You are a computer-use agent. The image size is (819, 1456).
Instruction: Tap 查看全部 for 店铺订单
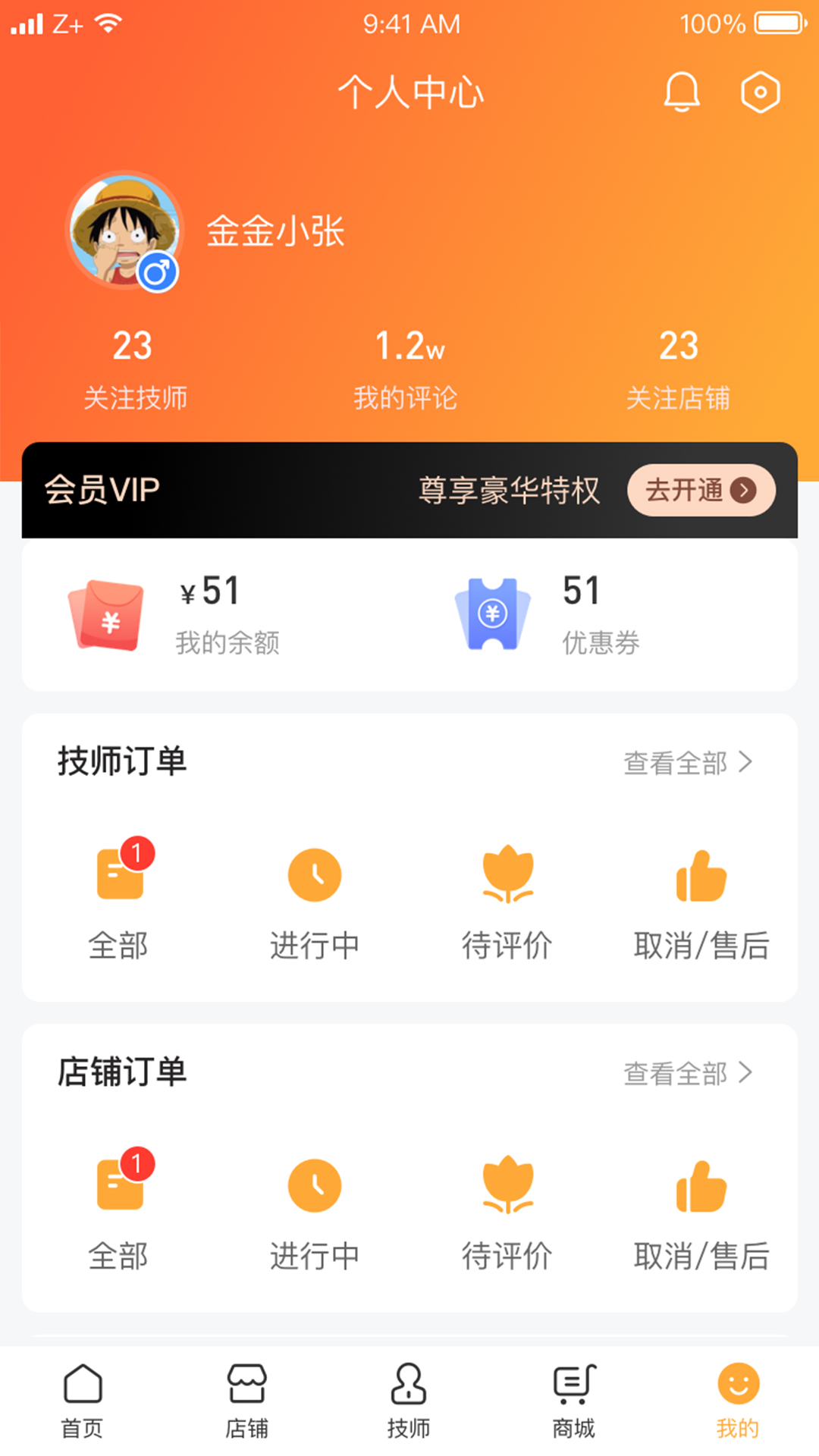(x=687, y=1073)
